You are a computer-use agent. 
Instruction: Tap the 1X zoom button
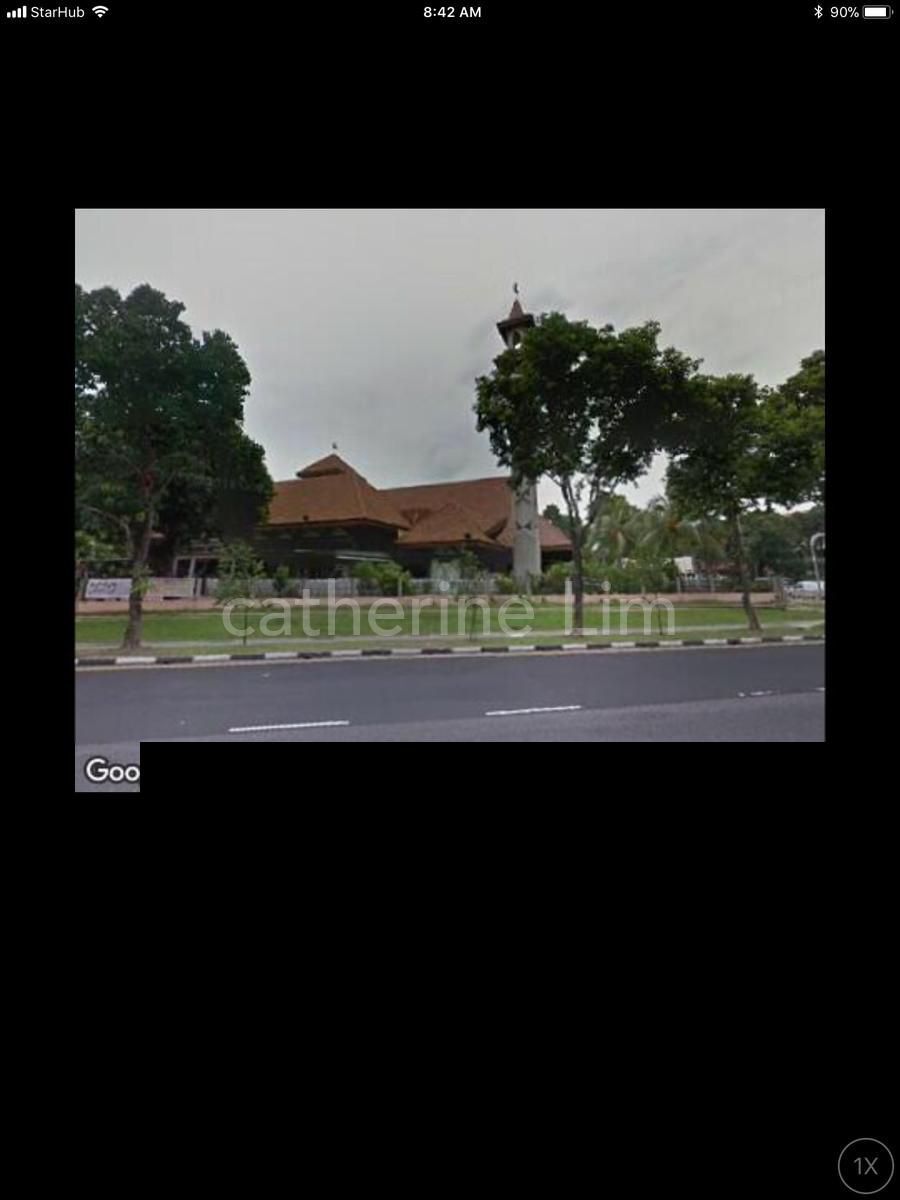(x=865, y=1165)
